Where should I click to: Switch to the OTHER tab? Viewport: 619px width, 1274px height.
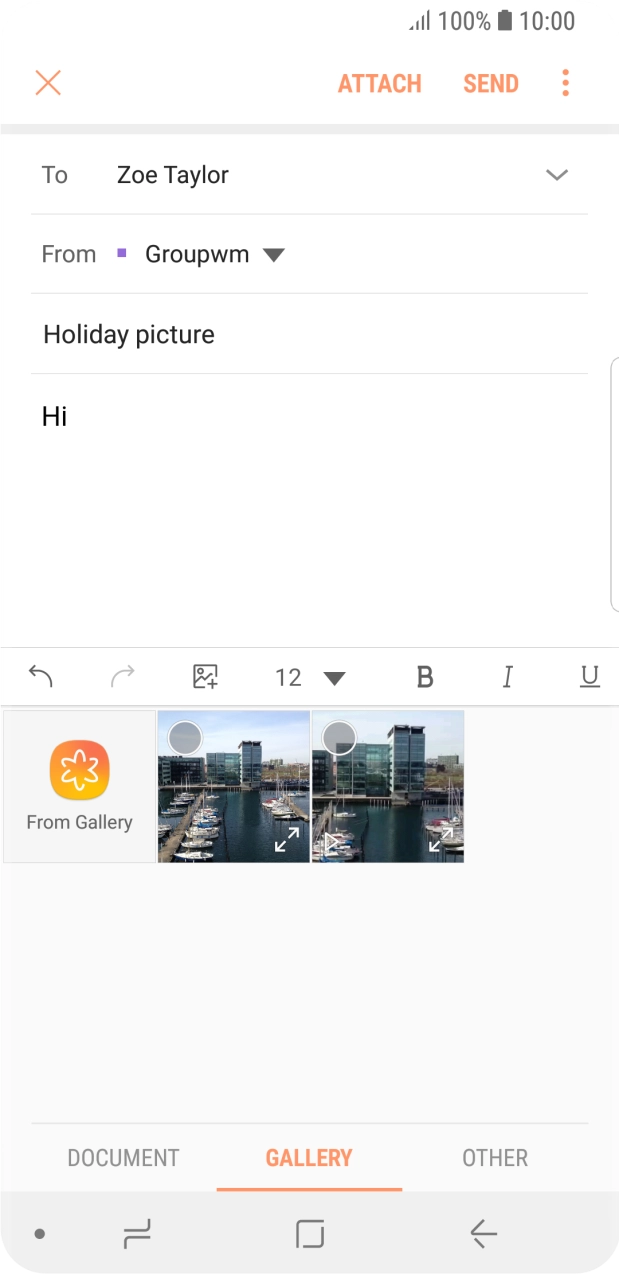tap(494, 1158)
